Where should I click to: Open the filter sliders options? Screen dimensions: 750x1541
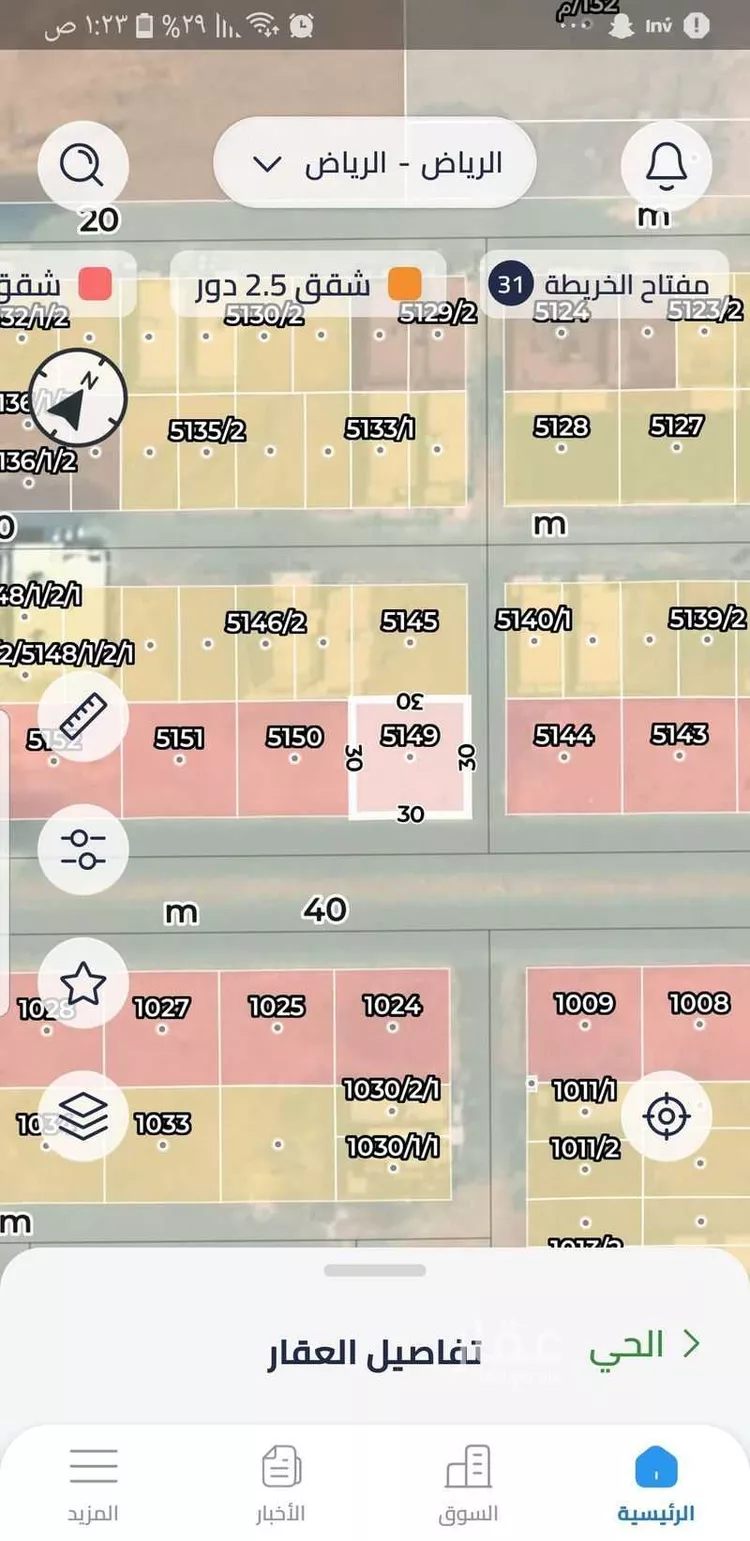point(83,849)
